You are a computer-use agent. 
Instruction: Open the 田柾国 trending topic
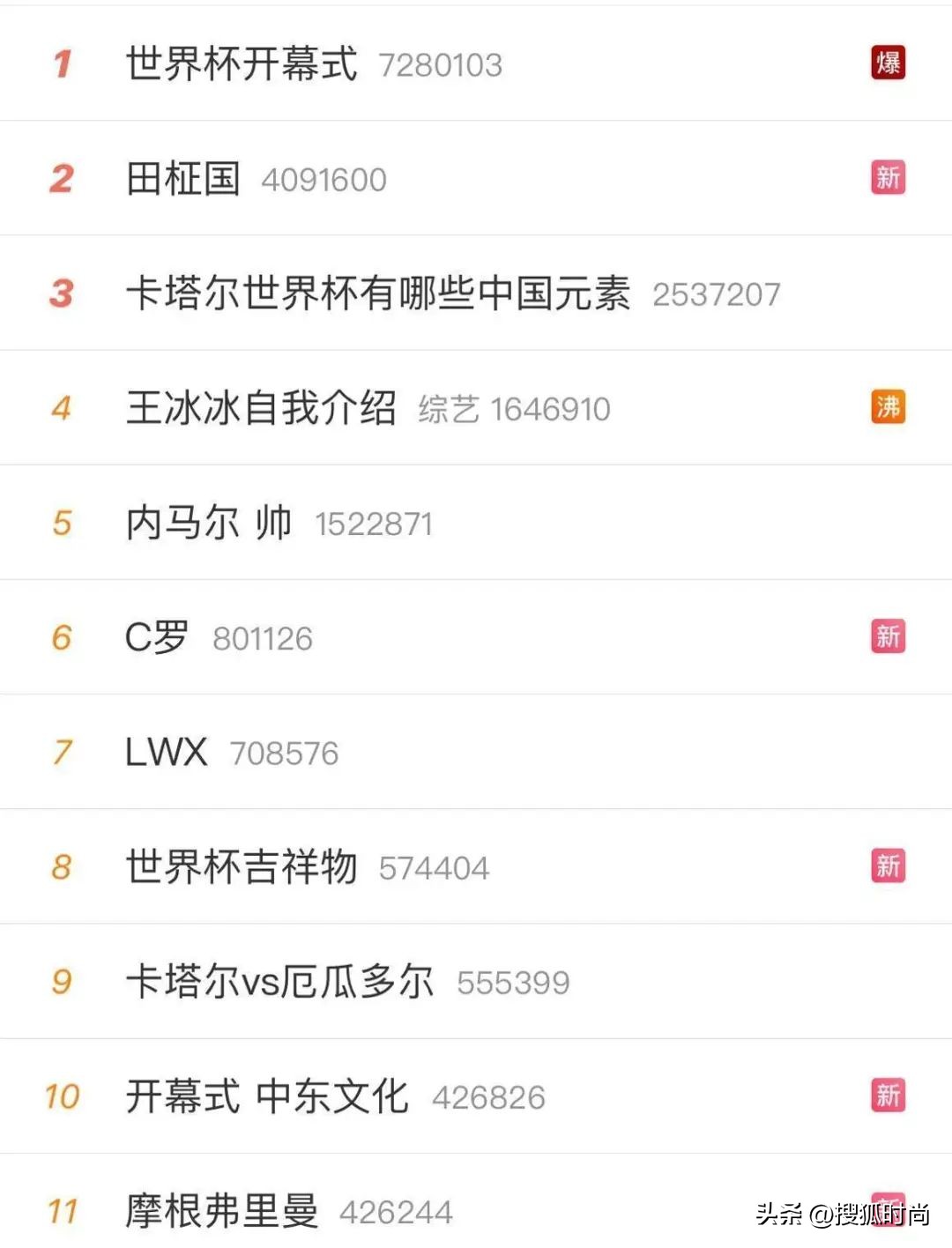point(183,178)
